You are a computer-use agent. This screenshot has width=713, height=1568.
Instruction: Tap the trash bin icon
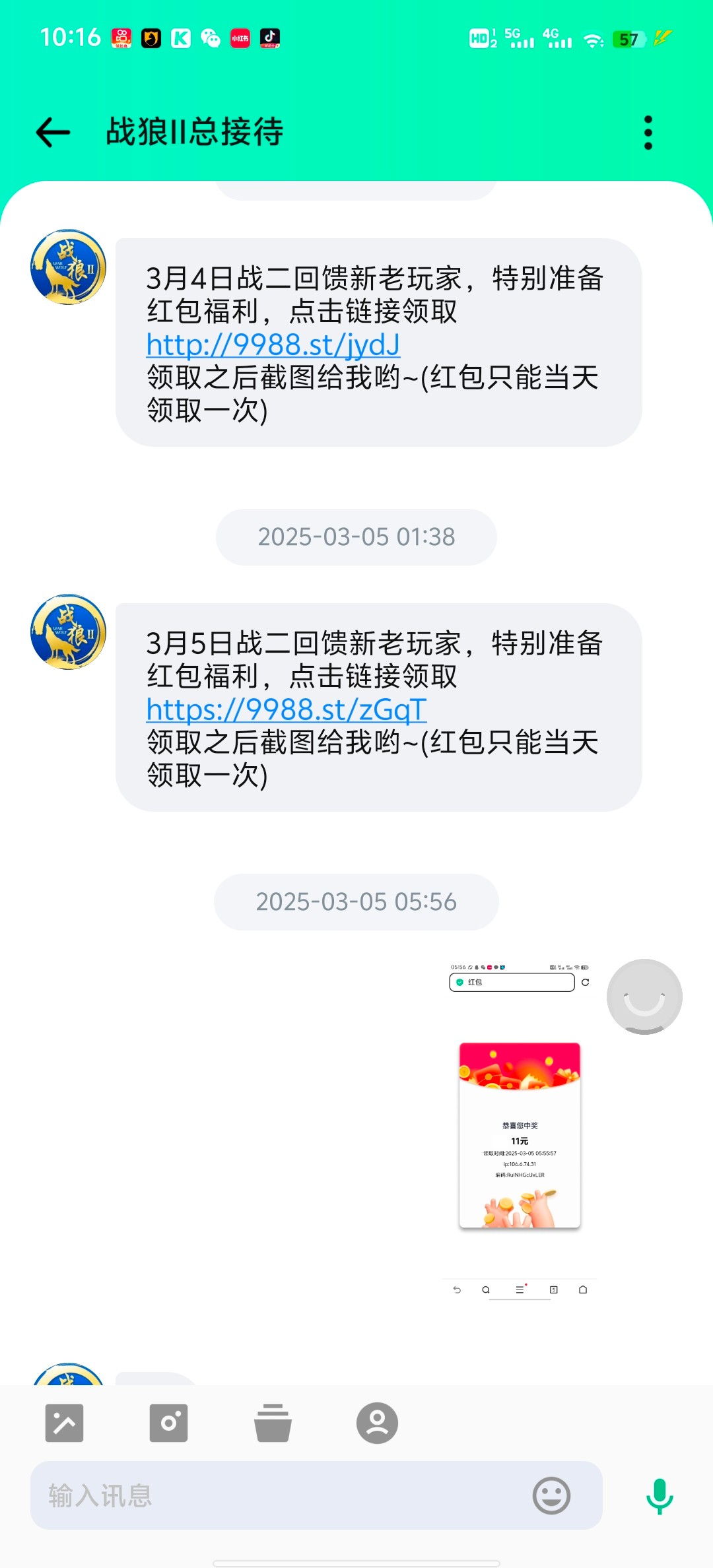click(273, 1423)
